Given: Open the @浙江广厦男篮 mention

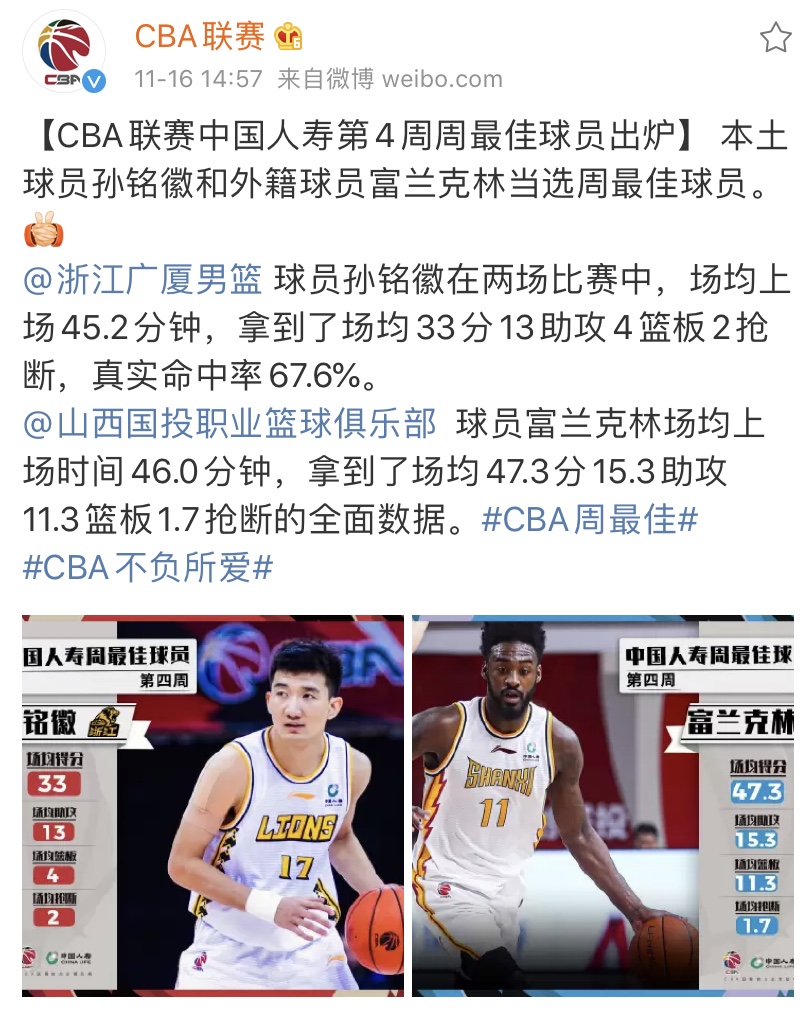Looking at the screenshot, I should click(142, 280).
